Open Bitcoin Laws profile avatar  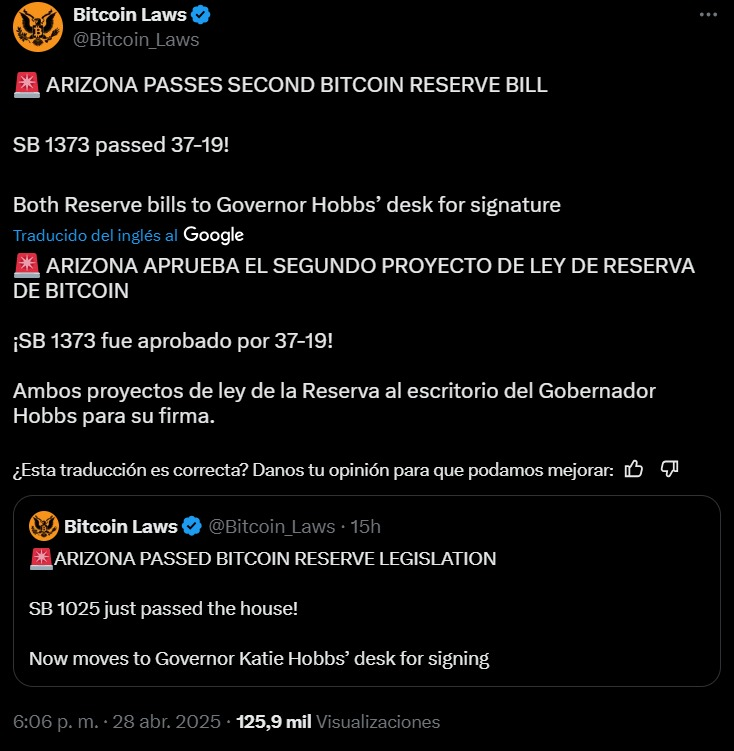(x=38, y=27)
